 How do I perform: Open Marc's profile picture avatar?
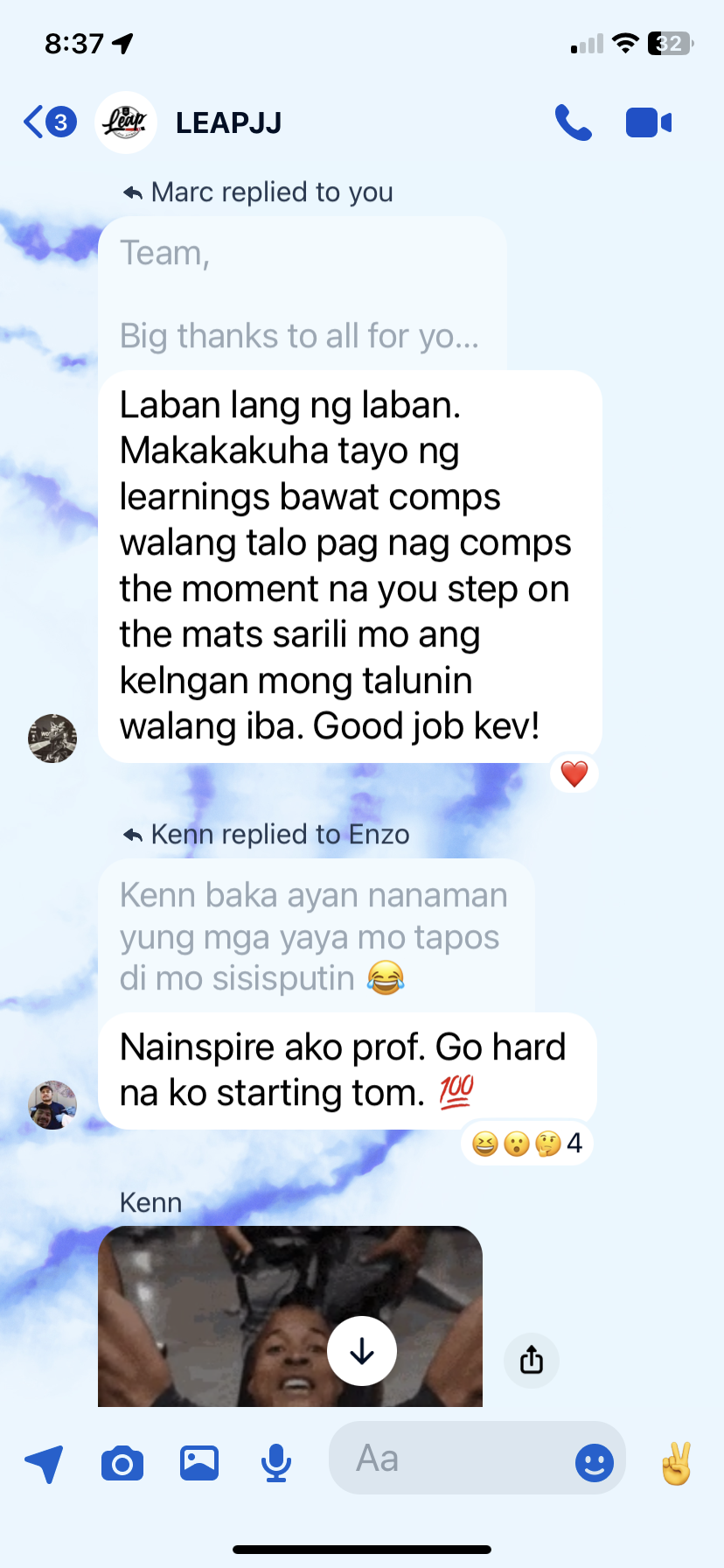[52, 738]
